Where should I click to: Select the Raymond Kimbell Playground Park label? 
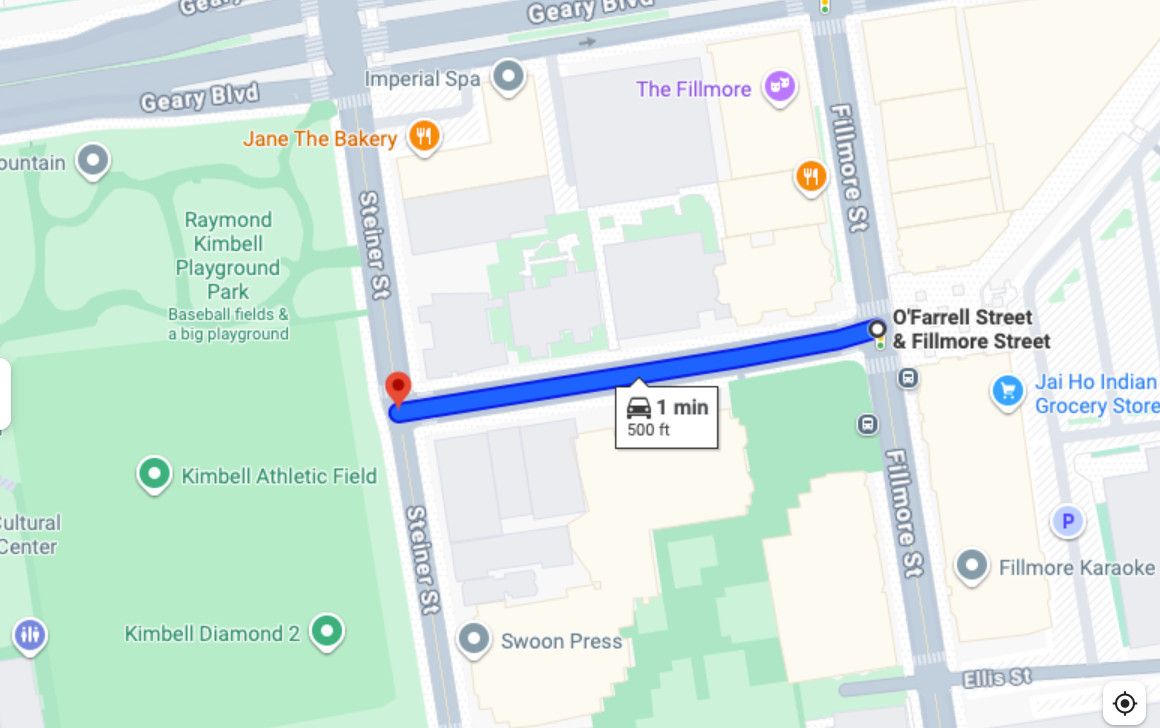tap(228, 255)
